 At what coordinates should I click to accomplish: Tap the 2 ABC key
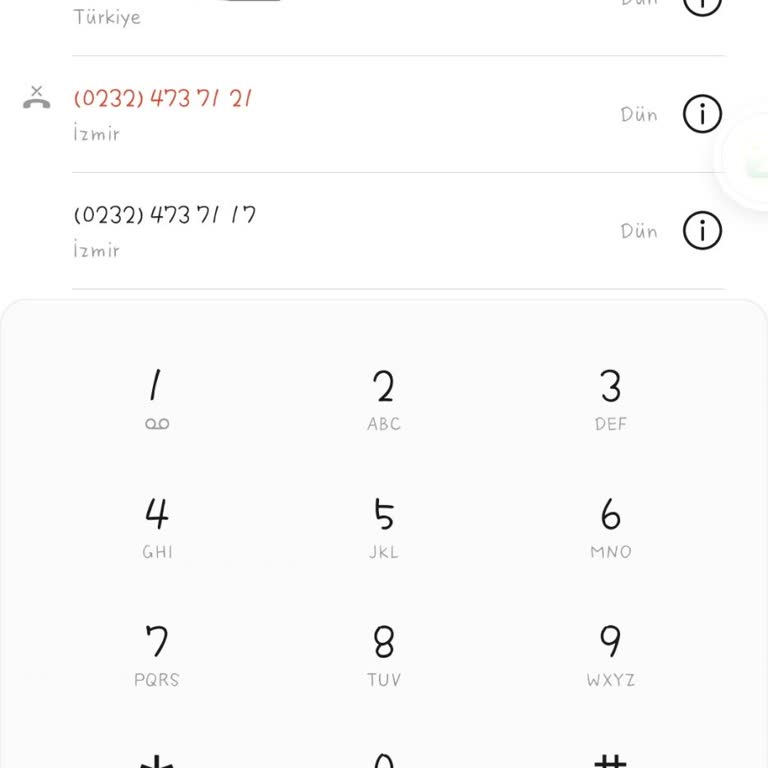tap(384, 400)
